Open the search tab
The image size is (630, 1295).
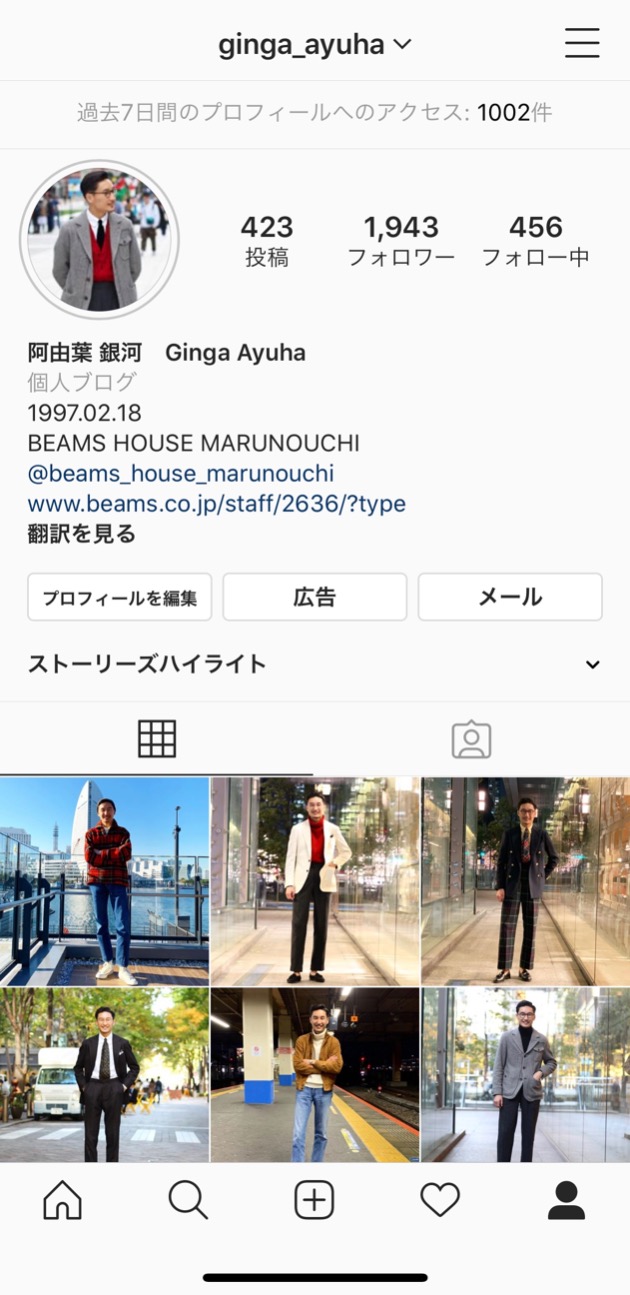[x=188, y=1199]
